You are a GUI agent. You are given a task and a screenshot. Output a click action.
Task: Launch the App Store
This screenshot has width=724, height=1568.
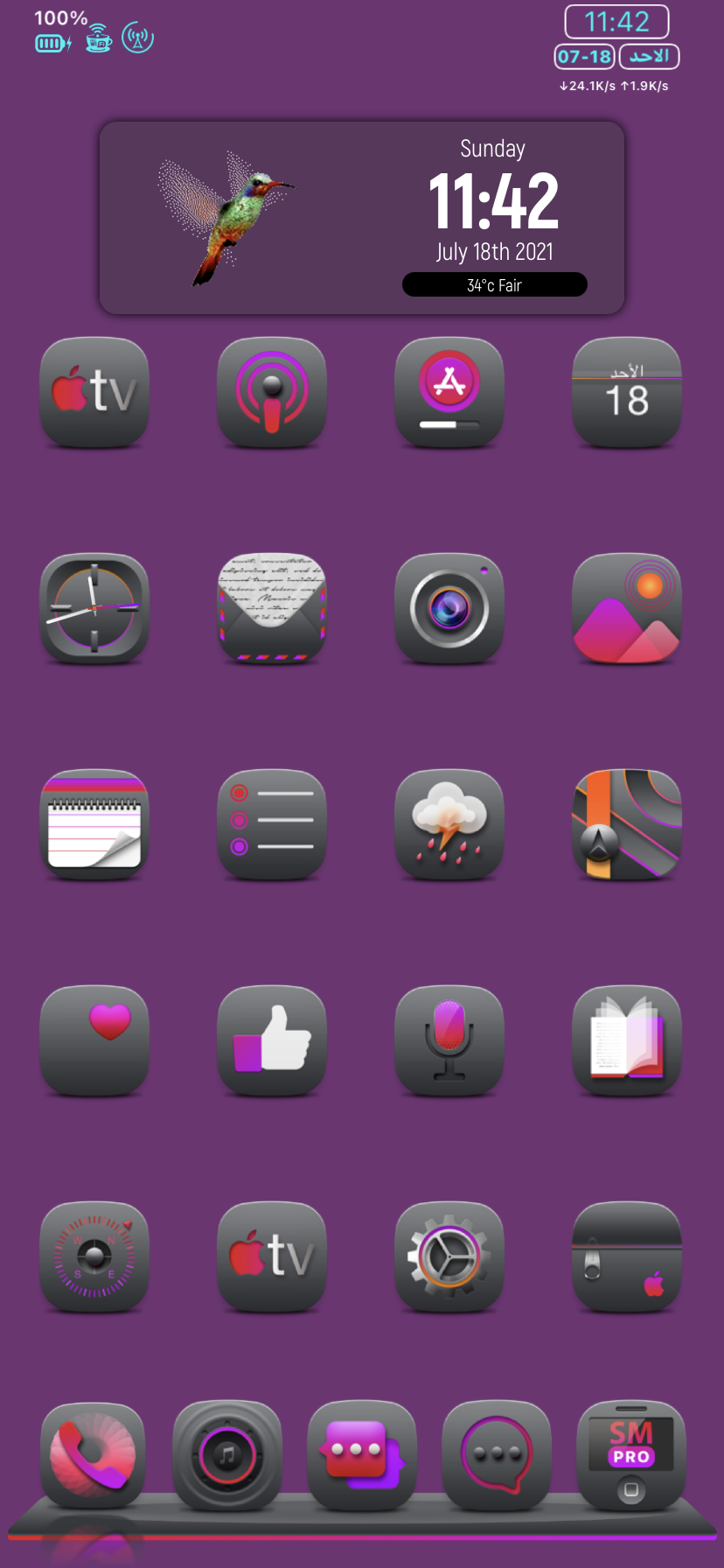point(449,391)
